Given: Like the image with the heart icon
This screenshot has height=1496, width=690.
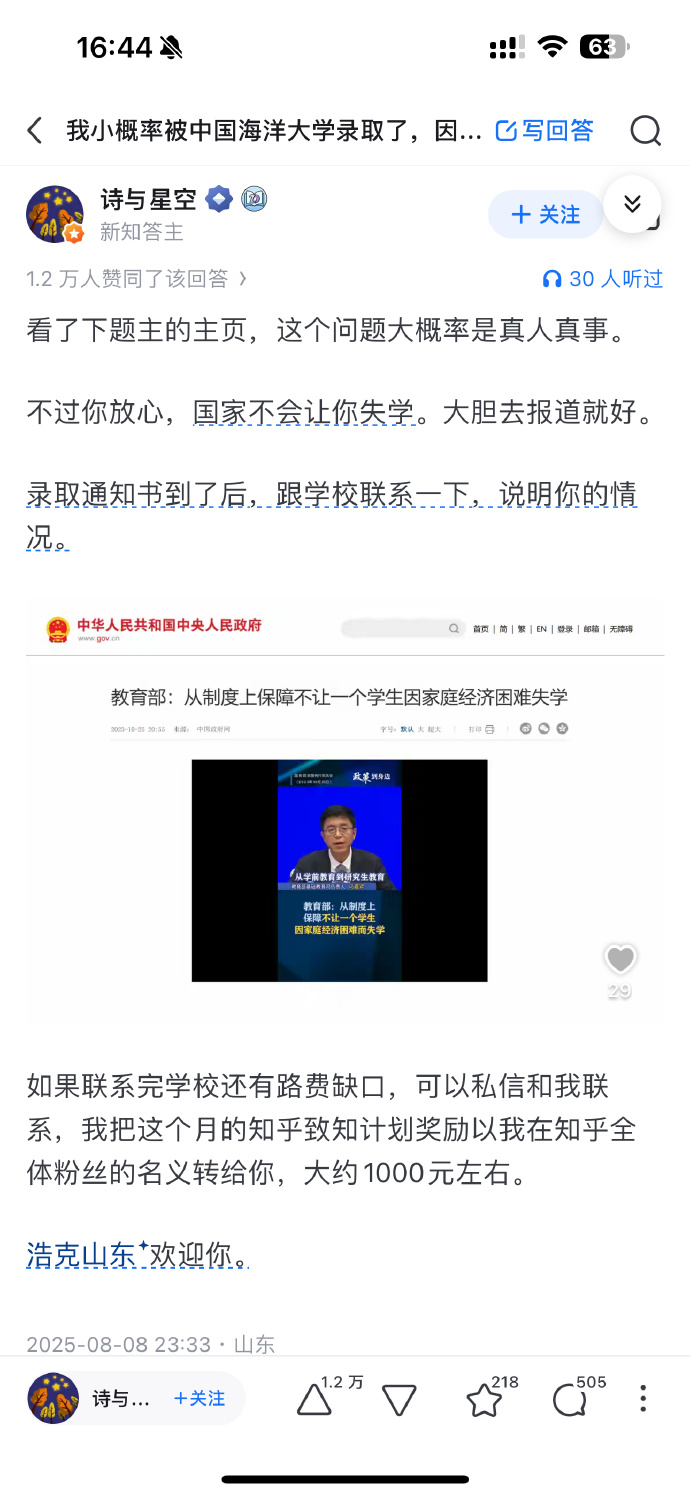Looking at the screenshot, I should 620,960.
